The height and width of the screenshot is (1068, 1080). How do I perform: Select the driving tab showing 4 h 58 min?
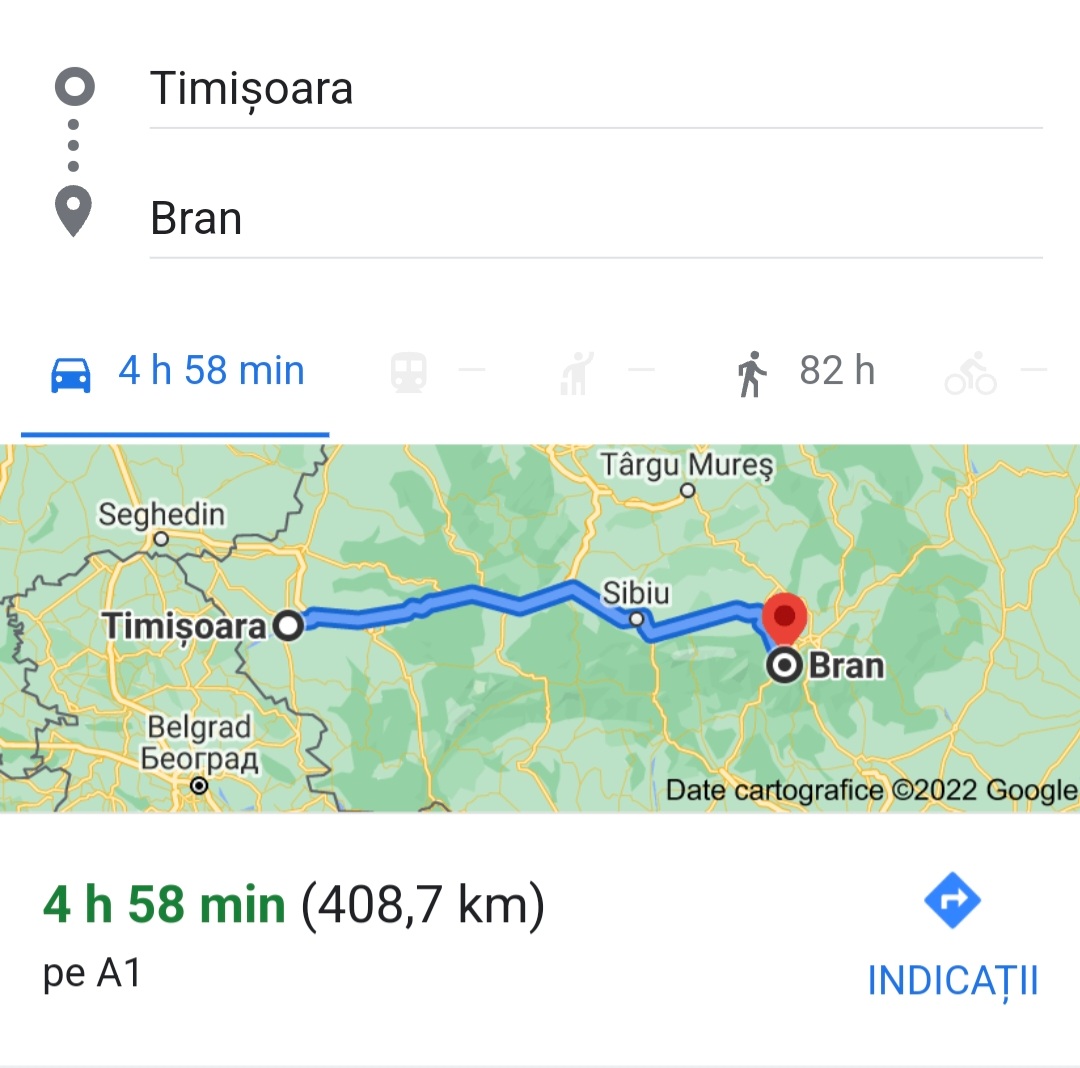178,372
